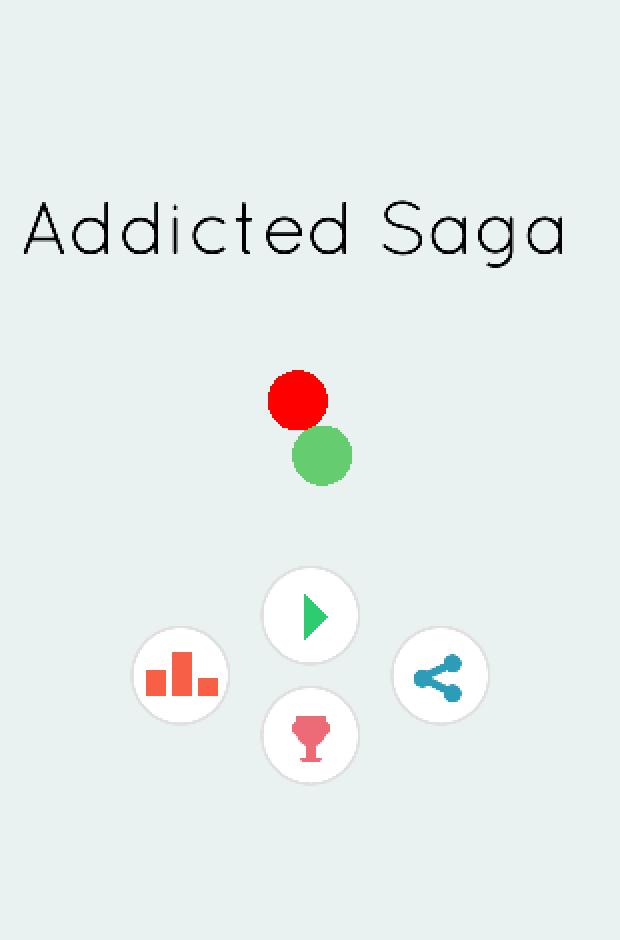Viewport: 620px width, 940px height.
Task: Share the game using the share icon
Action: (440, 677)
